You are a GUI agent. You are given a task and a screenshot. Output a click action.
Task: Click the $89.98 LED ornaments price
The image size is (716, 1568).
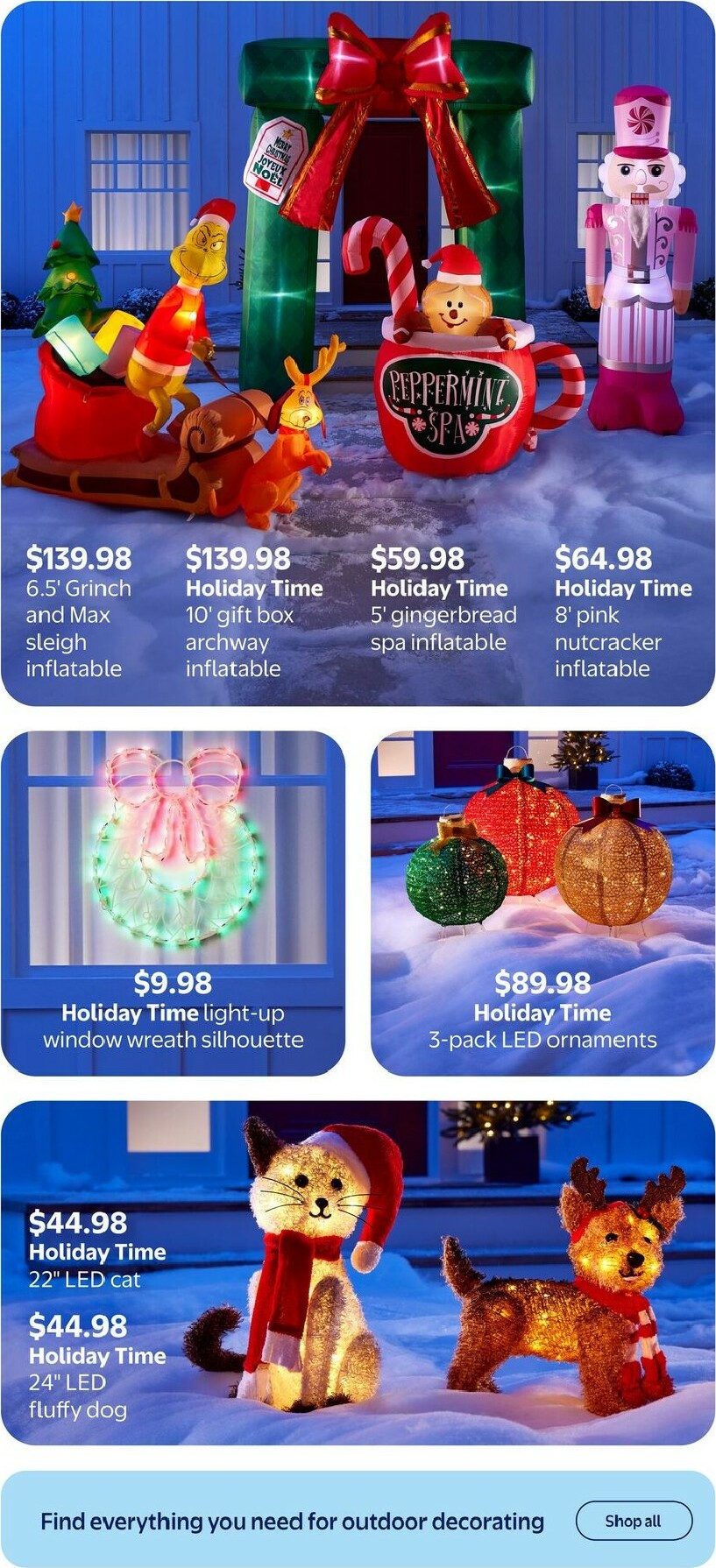click(542, 983)
